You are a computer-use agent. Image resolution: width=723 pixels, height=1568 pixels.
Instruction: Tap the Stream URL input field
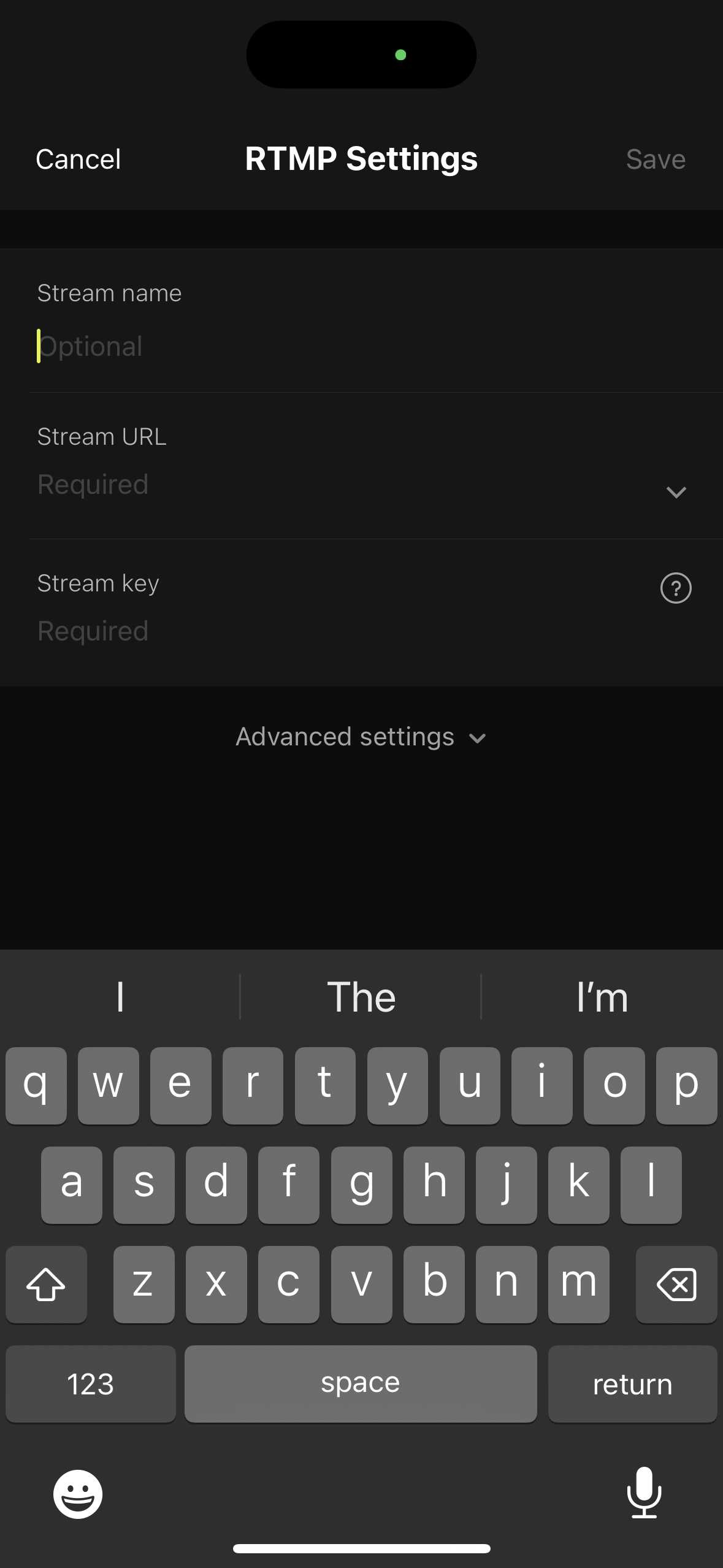tap(343, 485)
